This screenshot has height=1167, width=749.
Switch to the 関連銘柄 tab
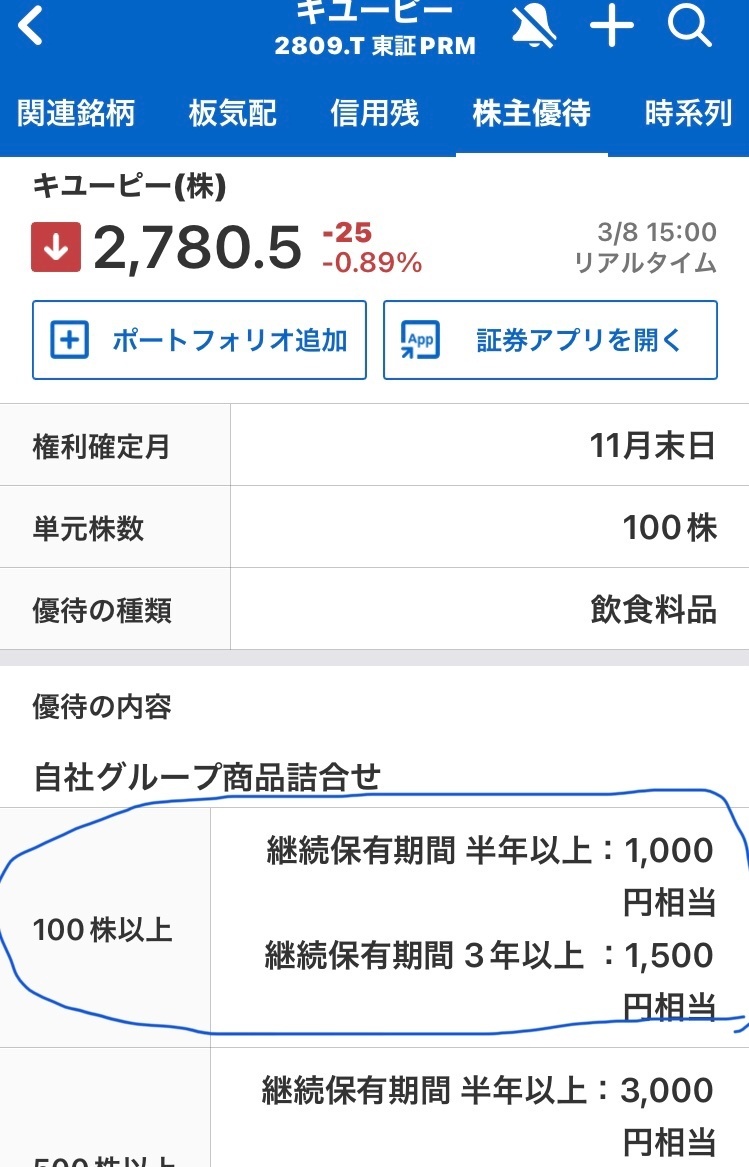tap(76, 113)
